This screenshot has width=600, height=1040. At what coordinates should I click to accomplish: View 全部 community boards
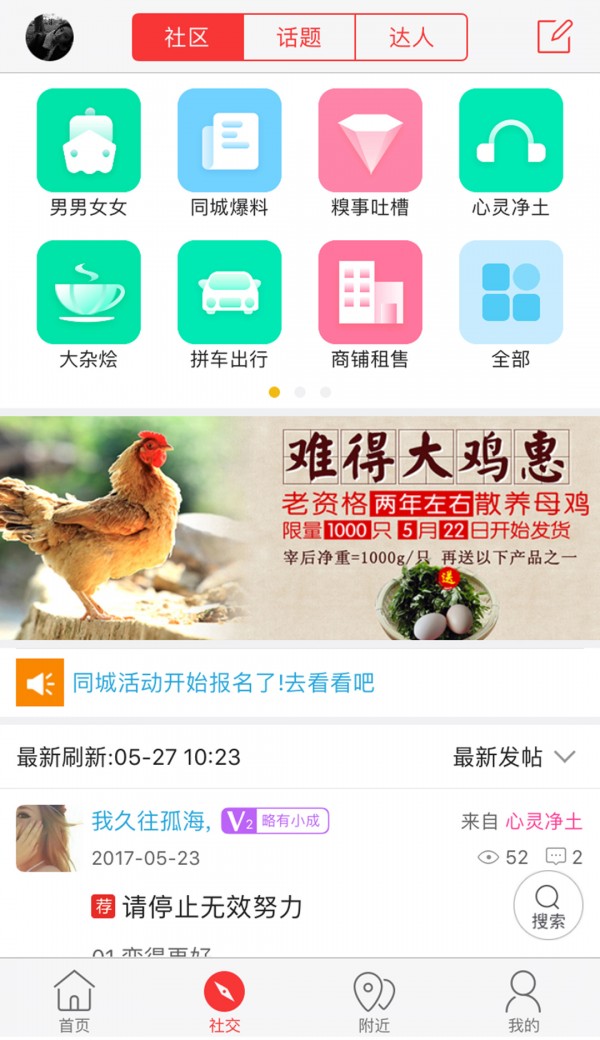coord(511,304)
